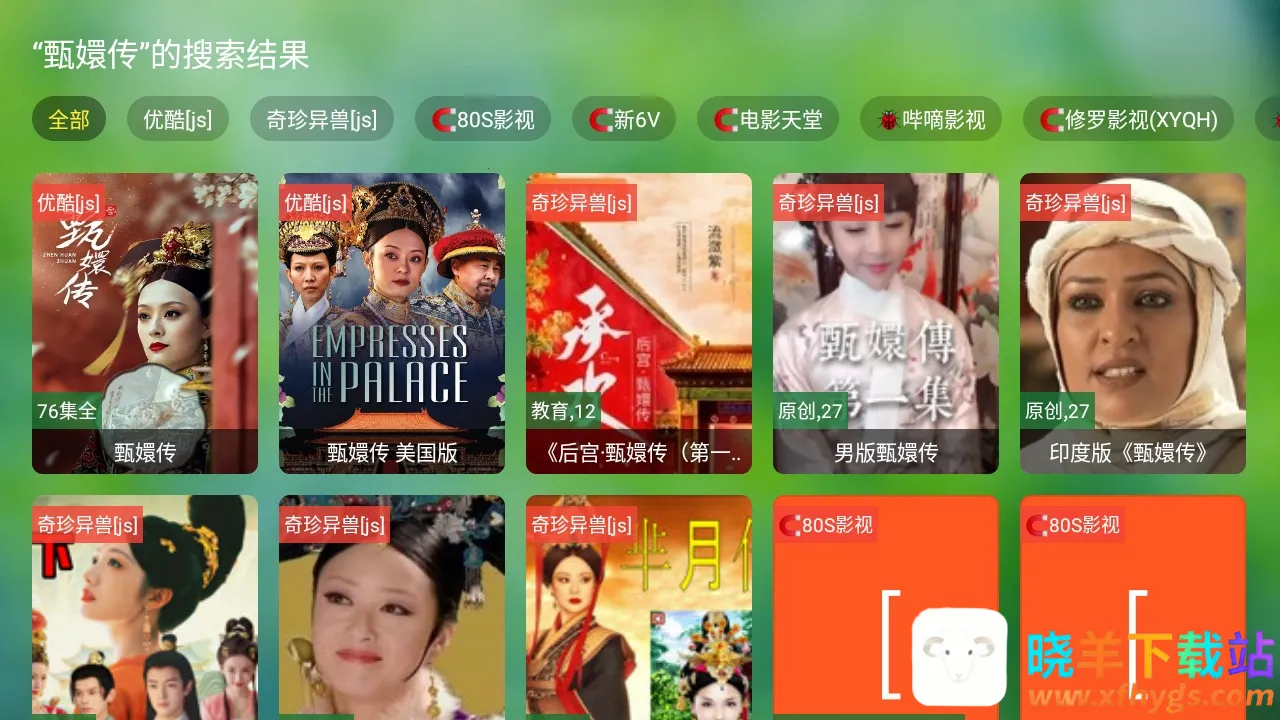Show results from 80S影视

pyautogui.click(x=483, y=120)
